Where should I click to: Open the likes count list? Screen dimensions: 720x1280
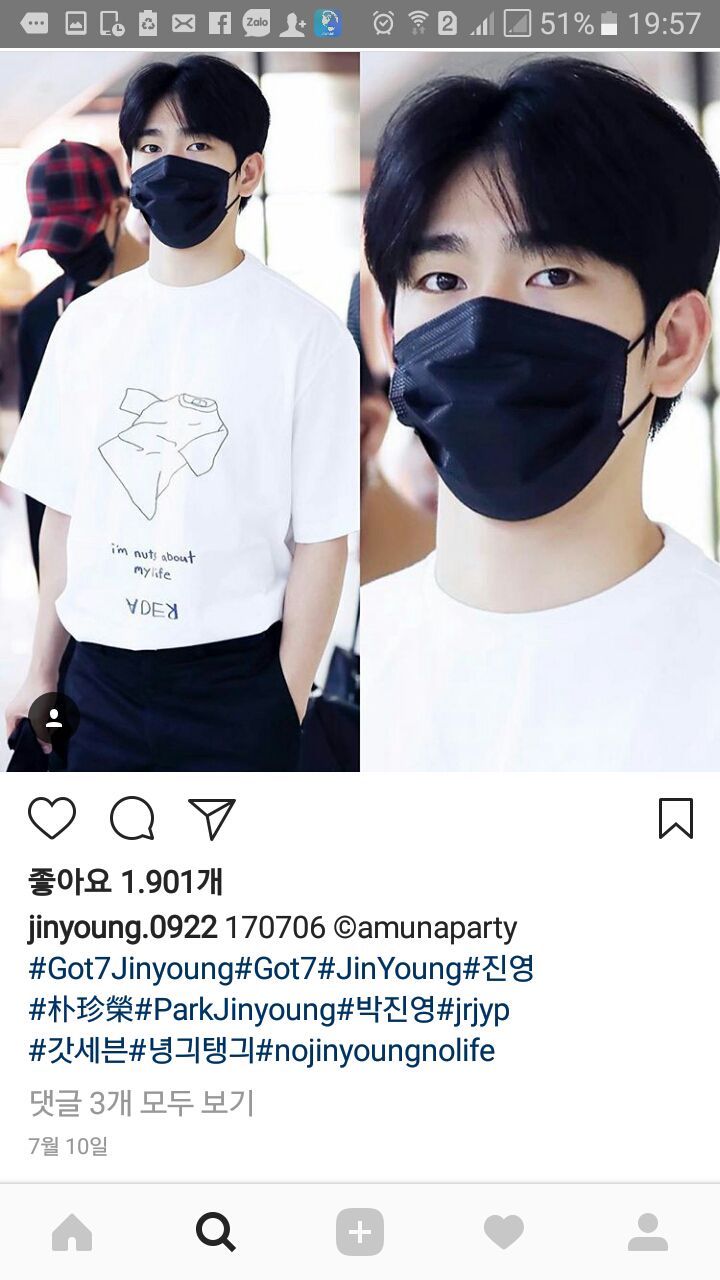(x=125, y=881)
